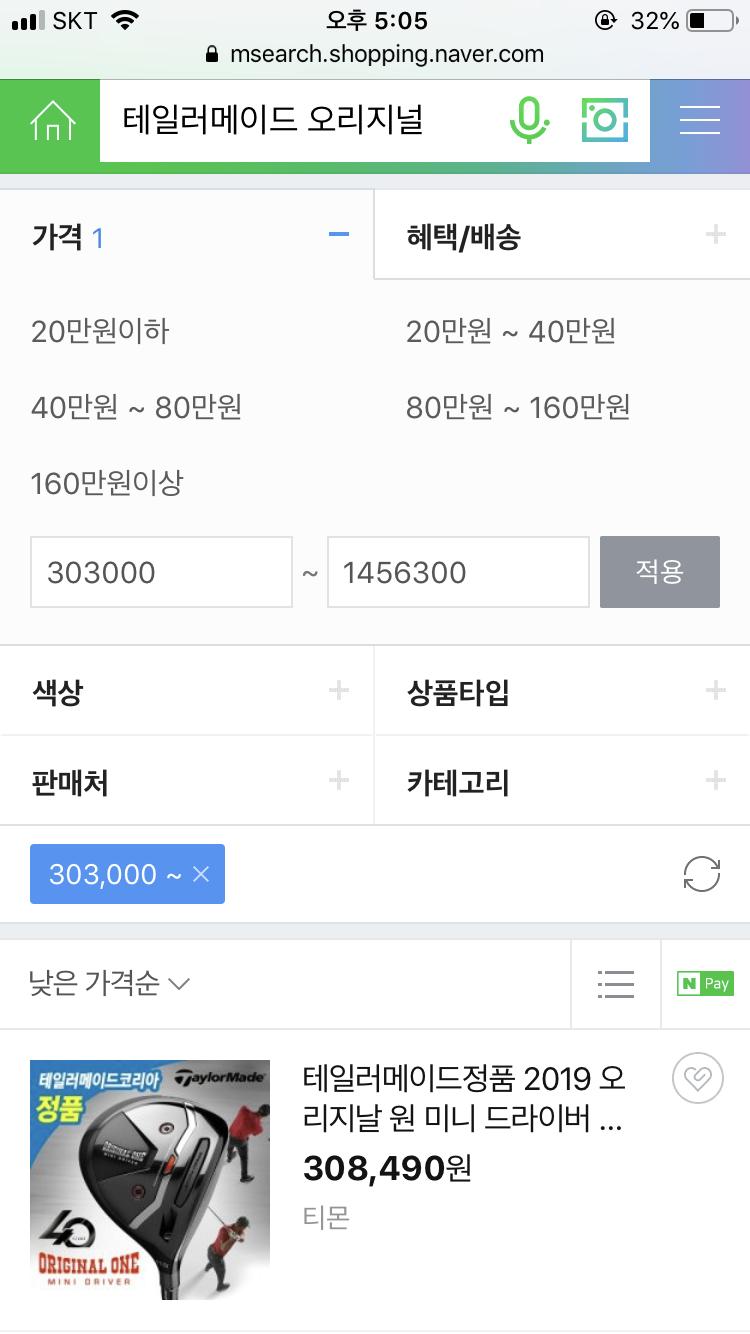Viewport: 750px width, 1334px height.
Task: Expand the 카테고리 filter
Action: (562, 781)
